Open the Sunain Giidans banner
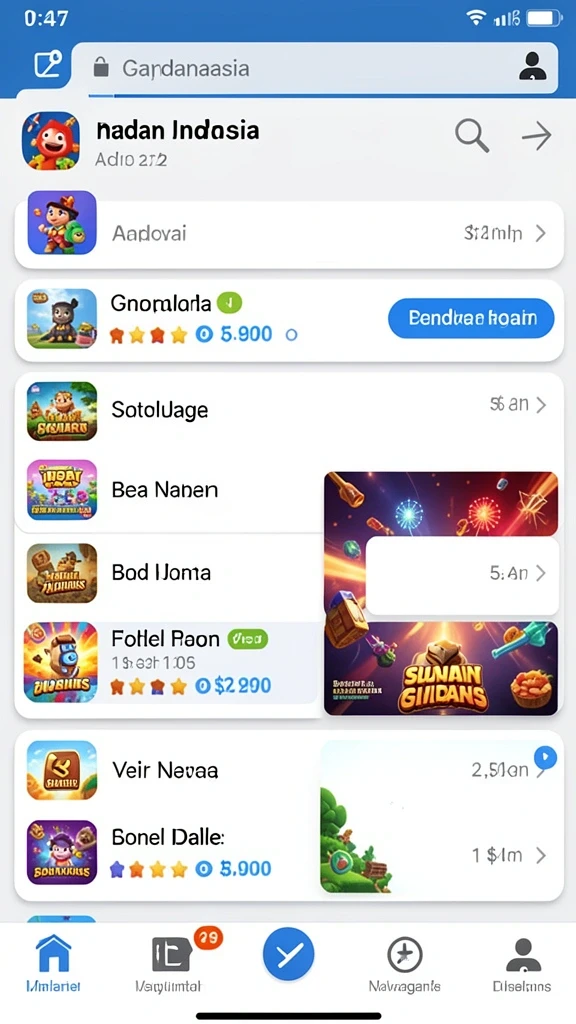Screen dimensions: 576x1024 [x=441, y=668]
